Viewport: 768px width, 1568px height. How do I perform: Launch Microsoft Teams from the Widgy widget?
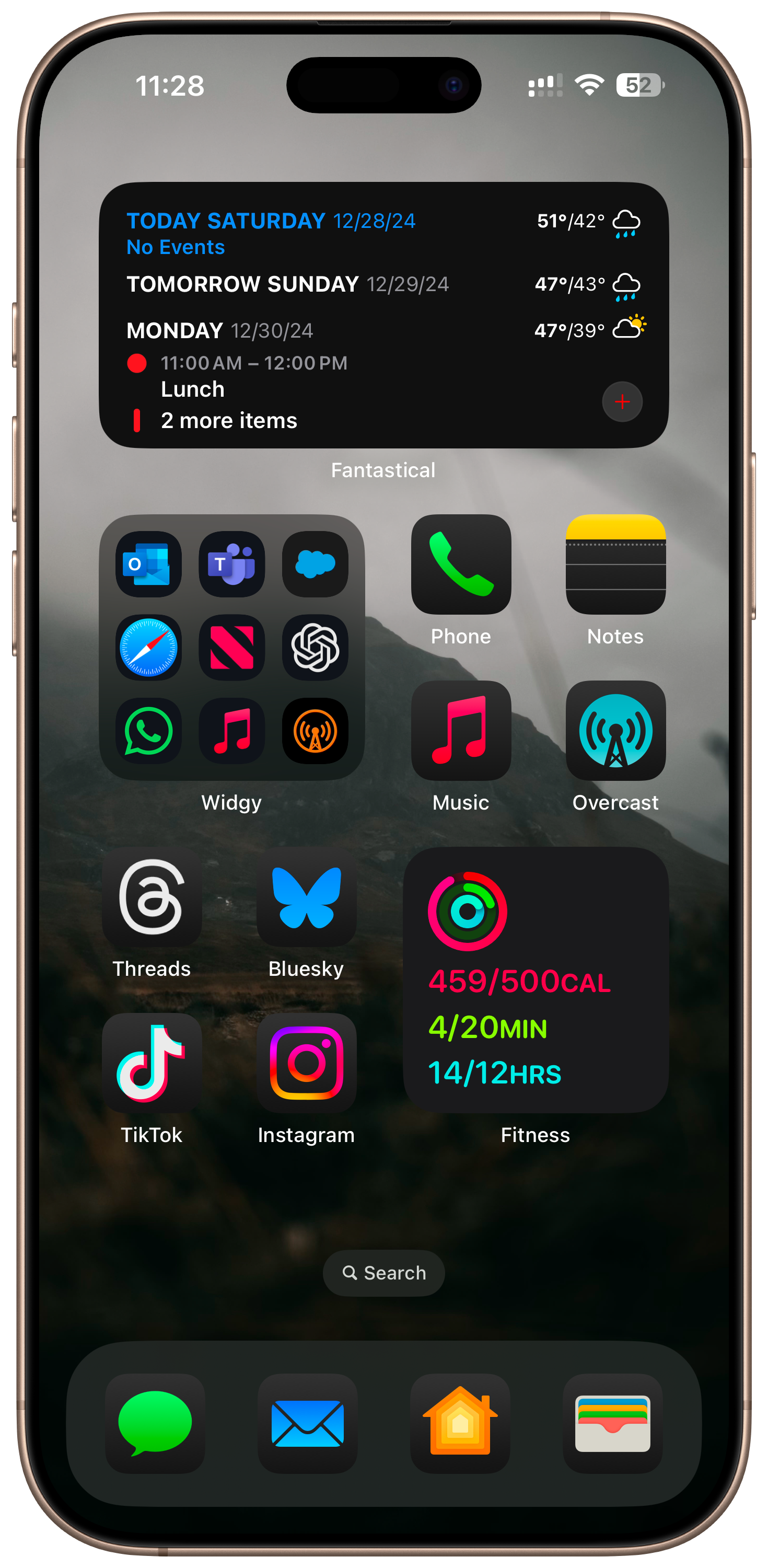232,563
